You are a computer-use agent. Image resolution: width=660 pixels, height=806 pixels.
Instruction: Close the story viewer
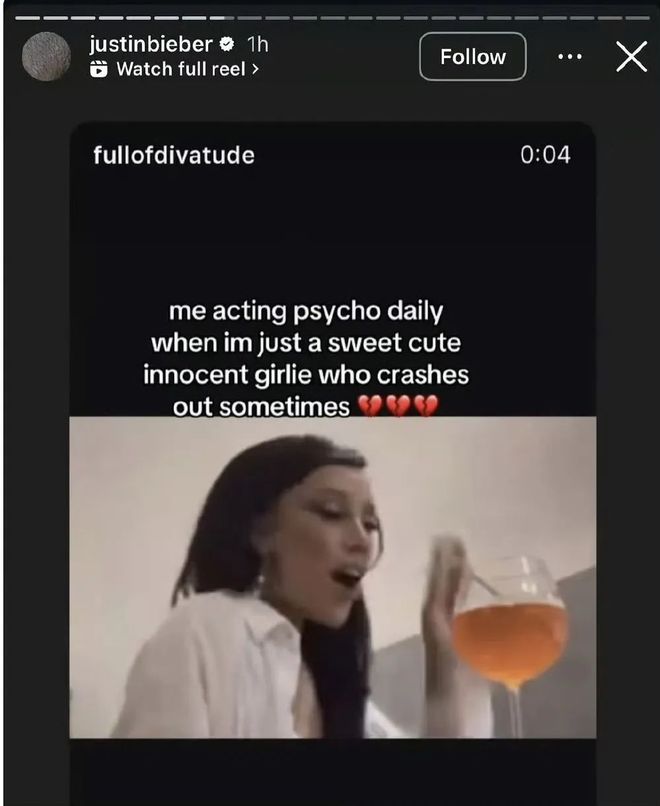(x=631, y=57)
